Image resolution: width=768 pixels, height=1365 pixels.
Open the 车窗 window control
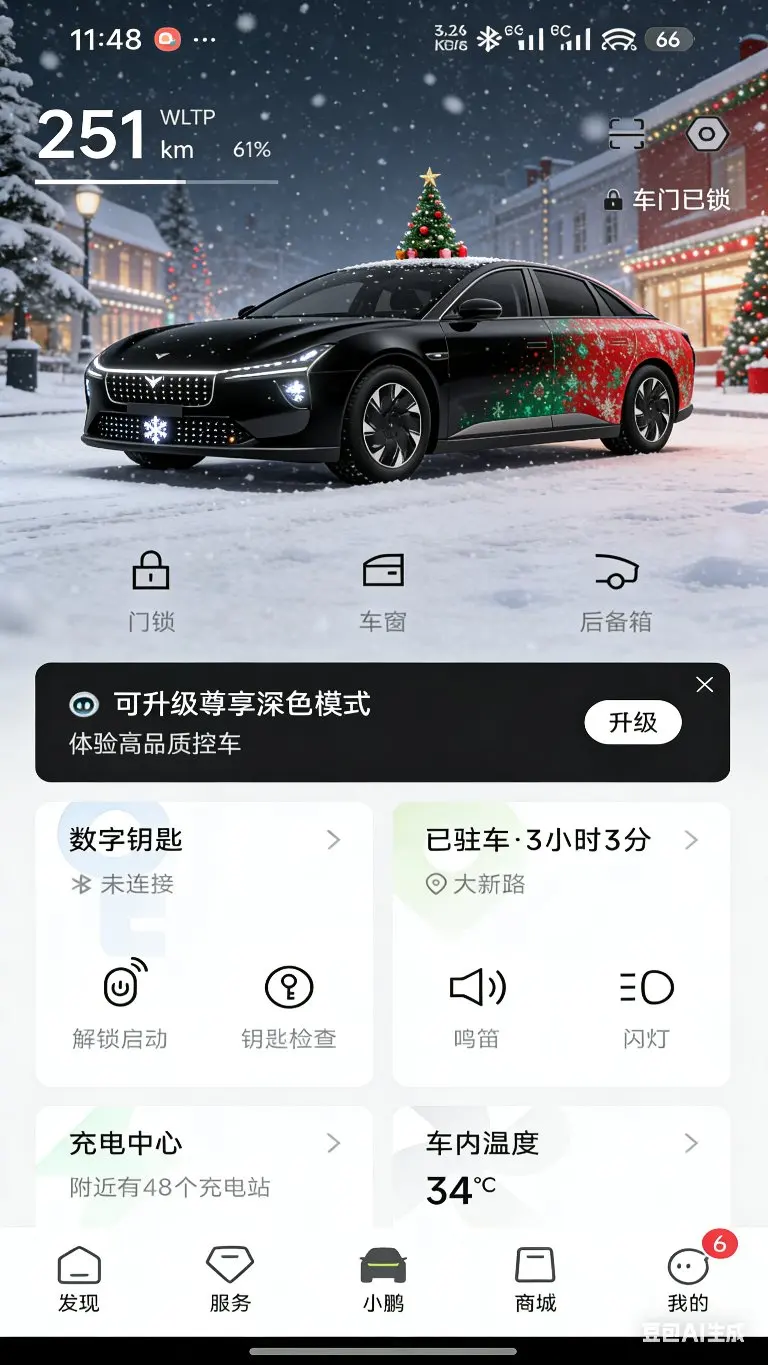pos(383,592)
